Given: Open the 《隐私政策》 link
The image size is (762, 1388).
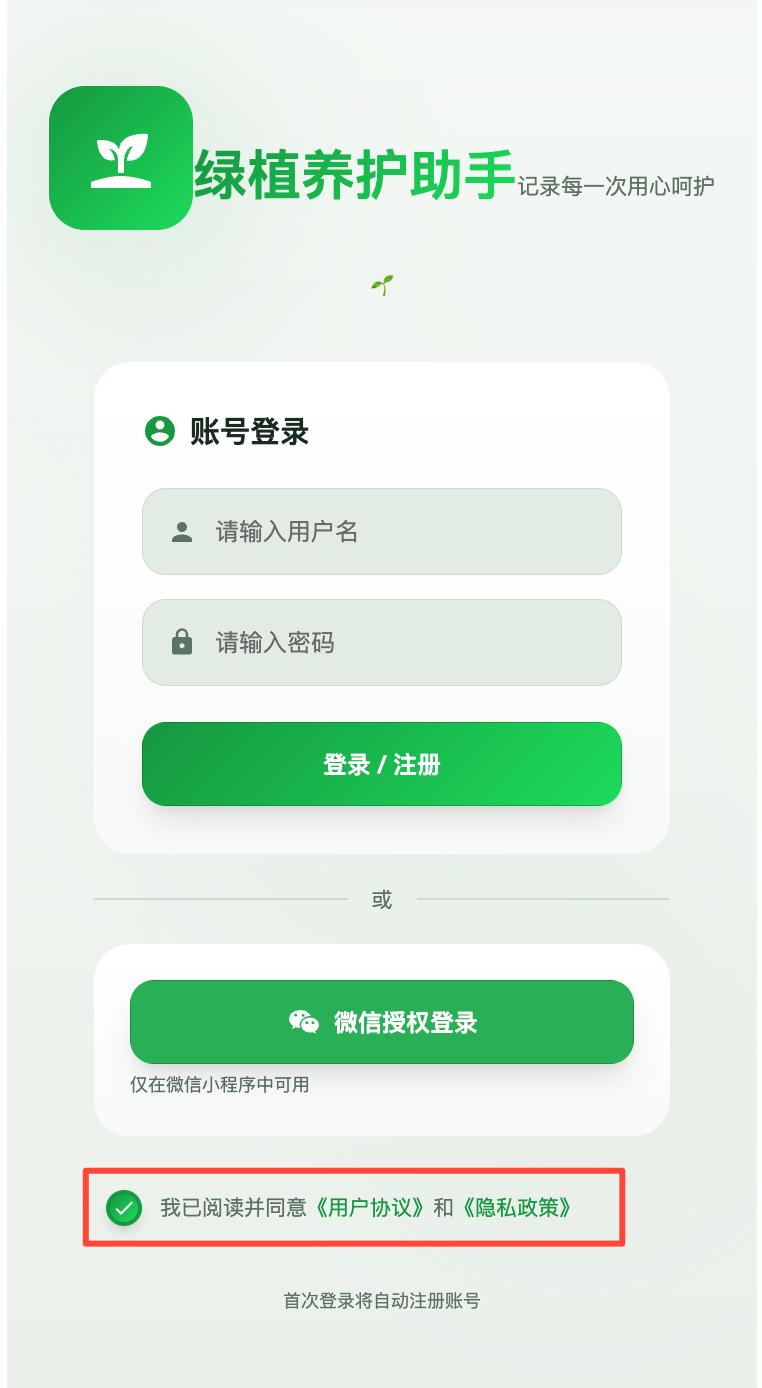Looking at the screenshot, I should (x=517, y=1208).
